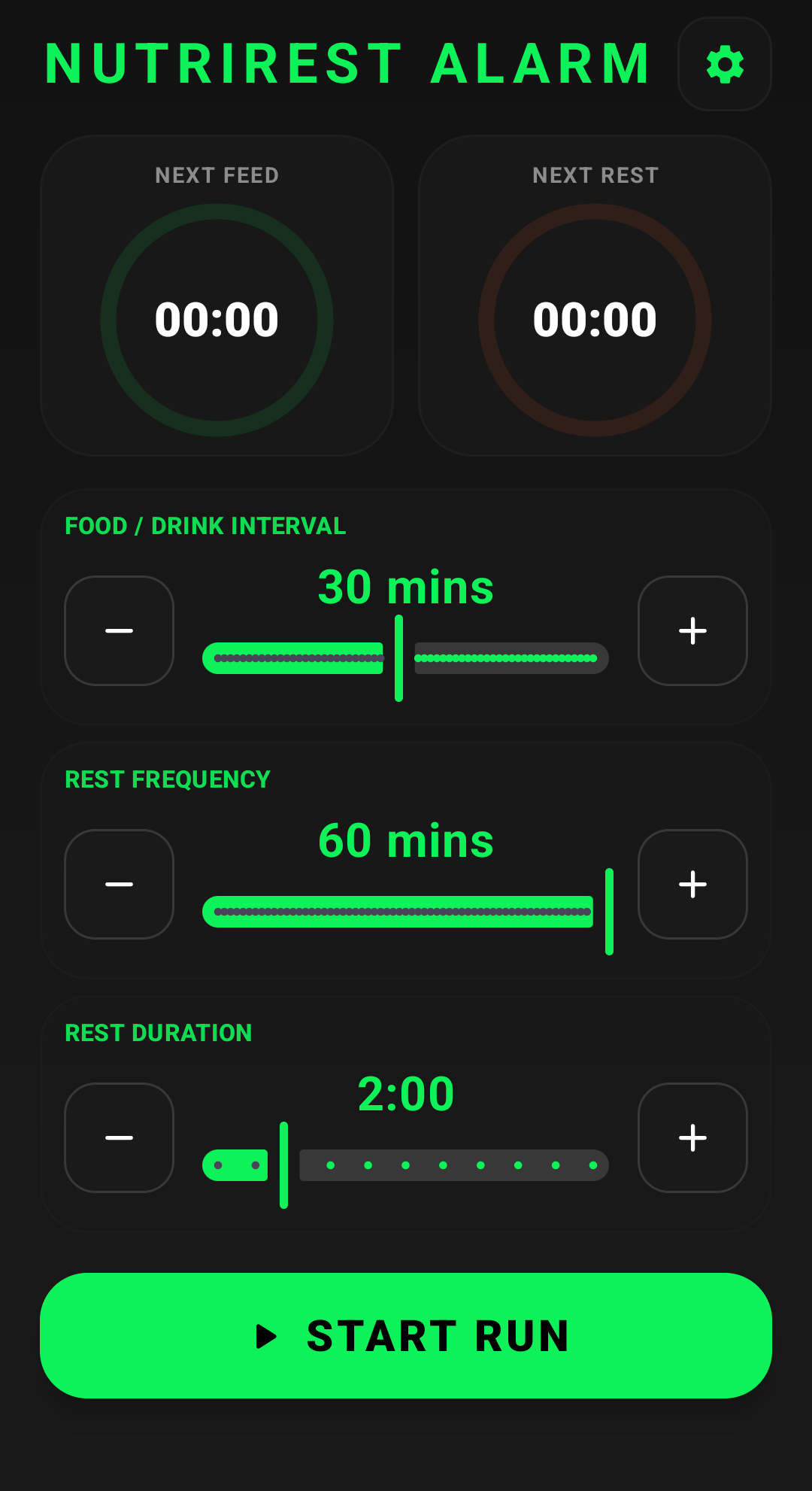Select the 60 mins frequency label
Screen dimensions: 812x1491
point(406,841)
